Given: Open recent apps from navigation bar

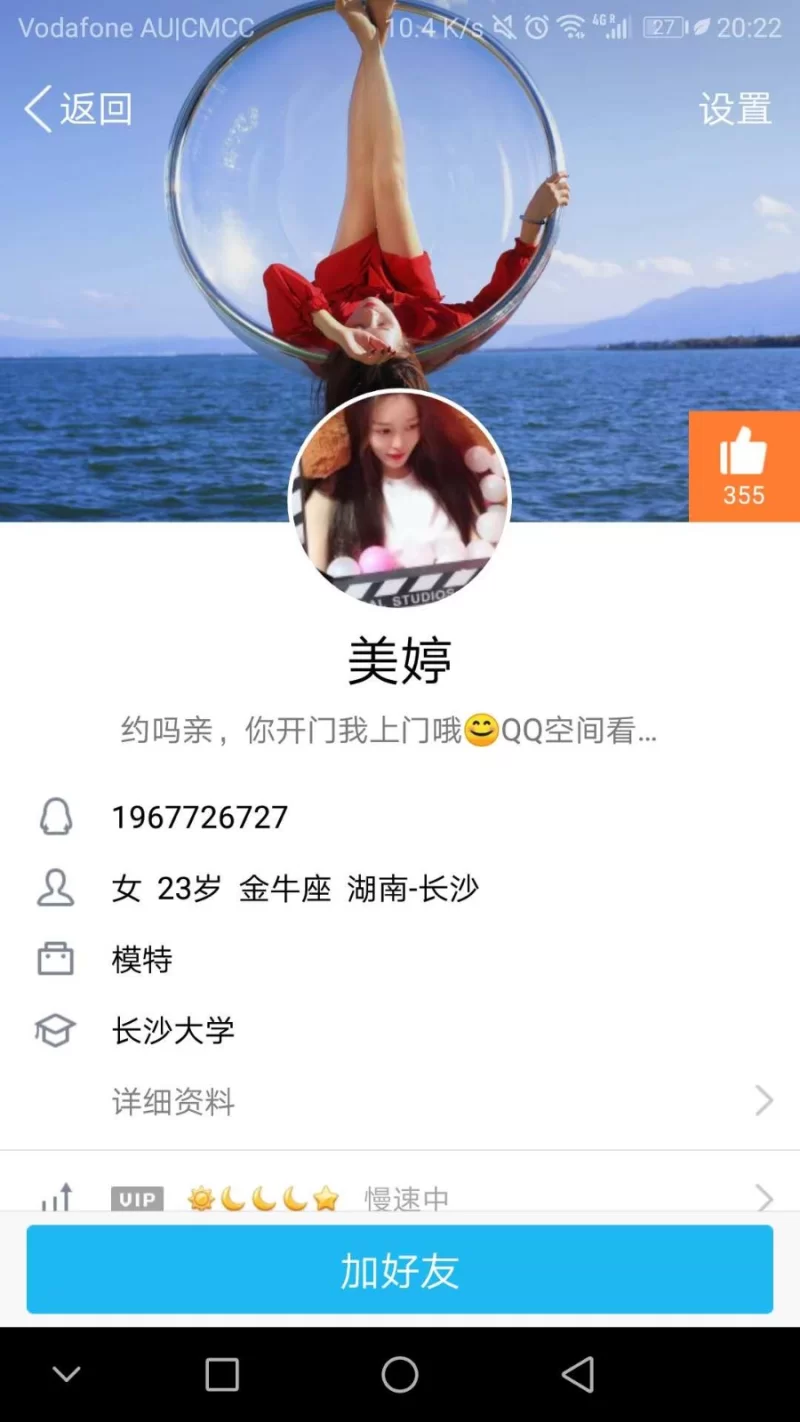Looking at the screenshot, I should [x=222, y=1374].
